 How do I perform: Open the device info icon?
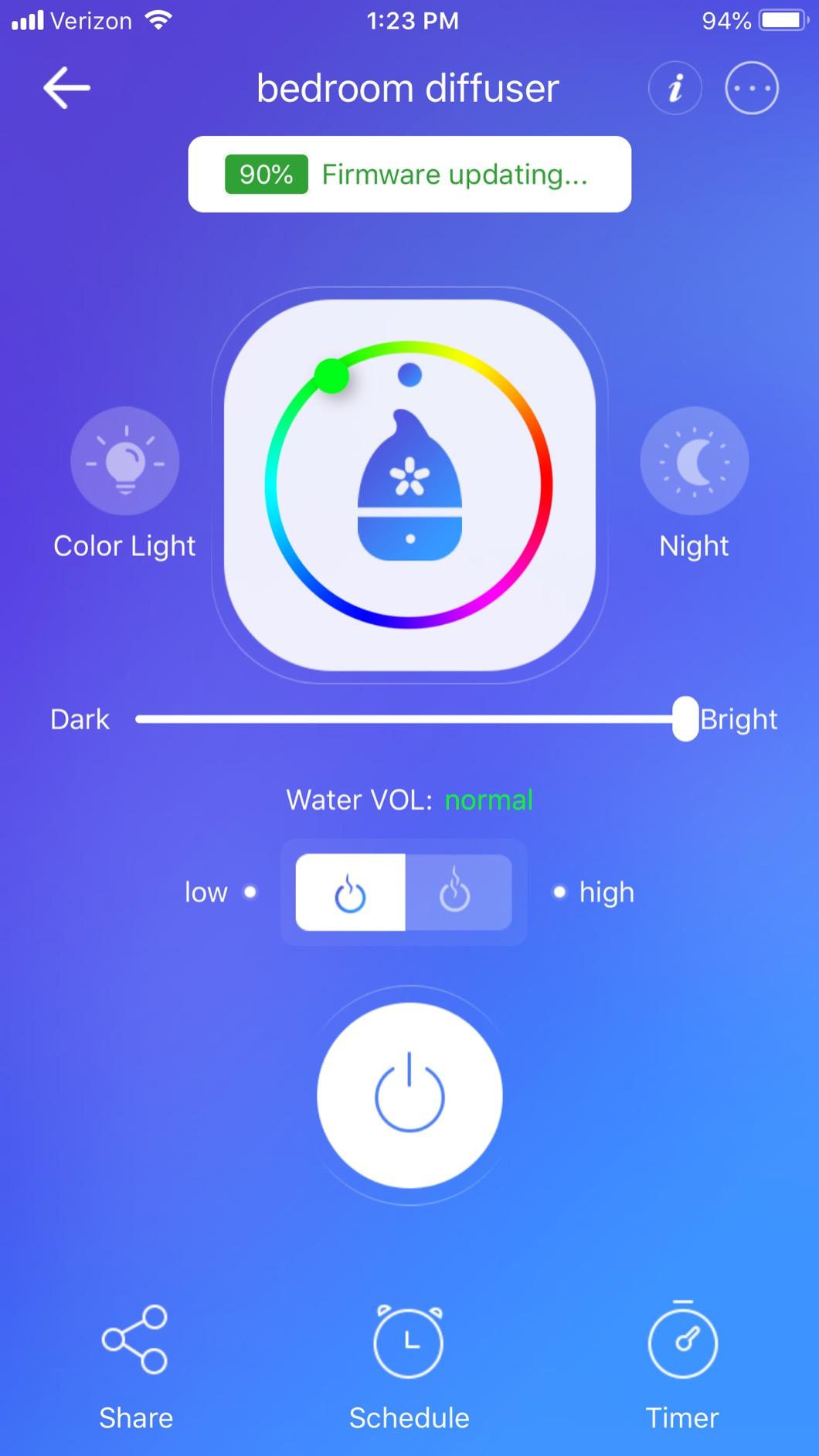tap(675, 88)
